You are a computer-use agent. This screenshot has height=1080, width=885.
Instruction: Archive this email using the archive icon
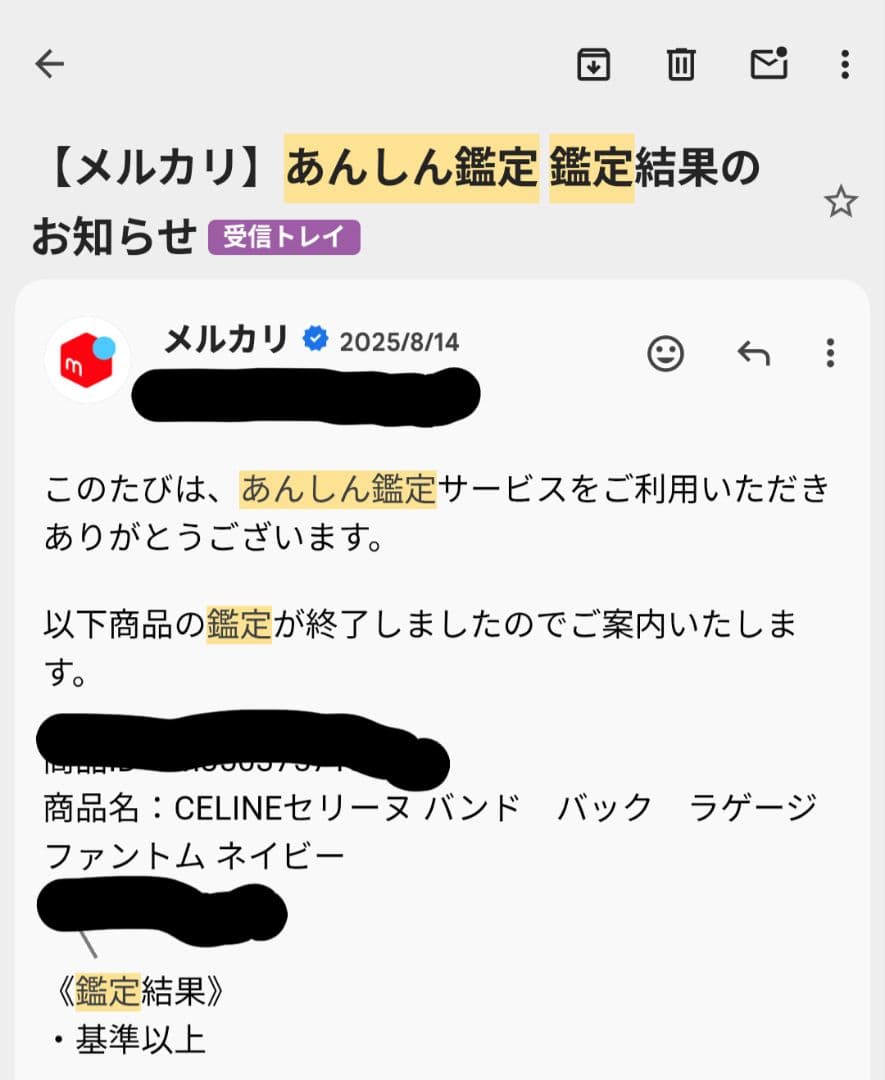(593, 64)
